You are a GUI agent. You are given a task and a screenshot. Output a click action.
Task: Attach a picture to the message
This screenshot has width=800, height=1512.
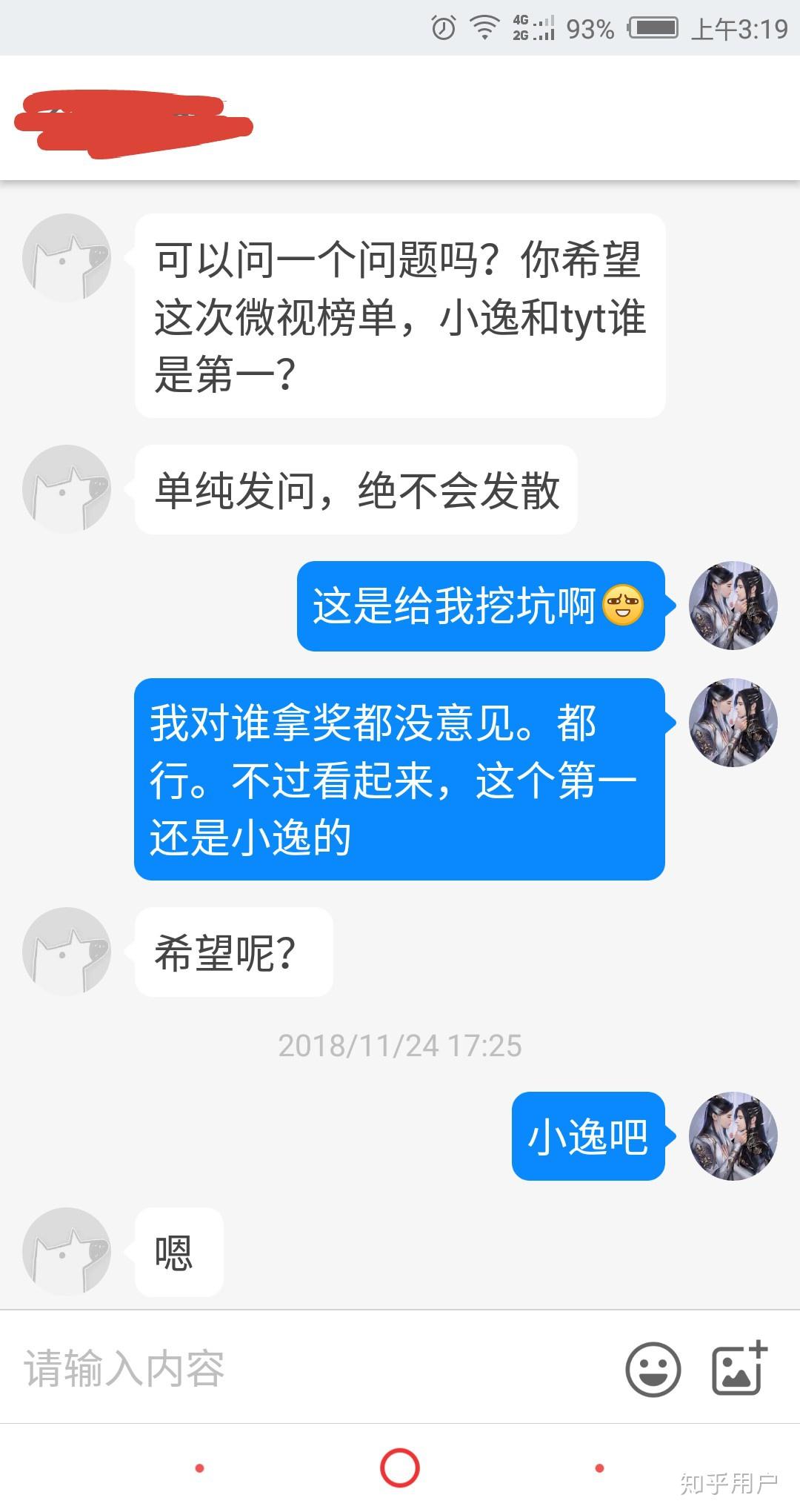click(739, 1368)
